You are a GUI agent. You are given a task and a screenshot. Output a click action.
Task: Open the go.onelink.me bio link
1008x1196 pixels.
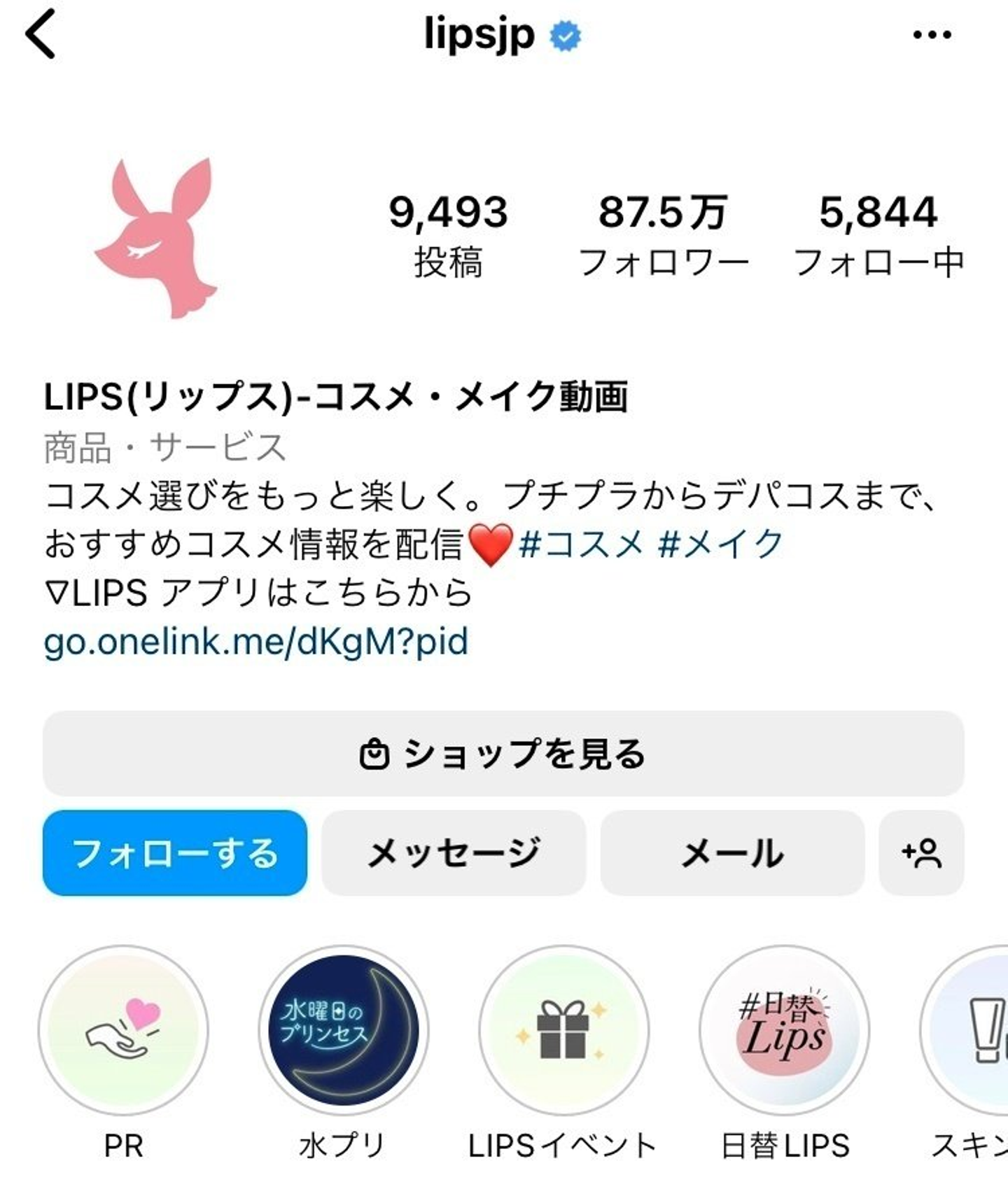coord(255,642)
